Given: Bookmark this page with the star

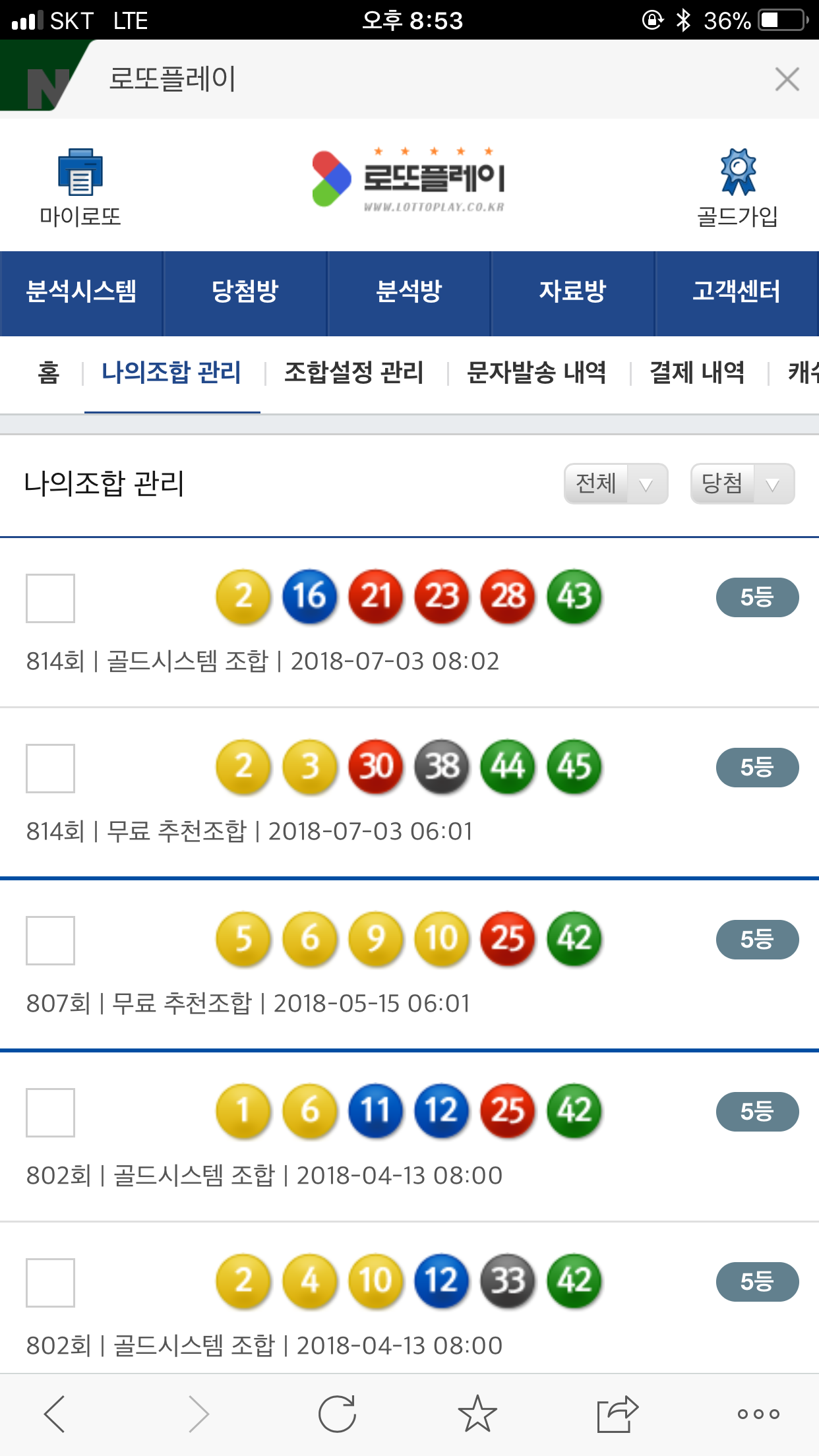Looking at the screenshot, I should 477,1414.
